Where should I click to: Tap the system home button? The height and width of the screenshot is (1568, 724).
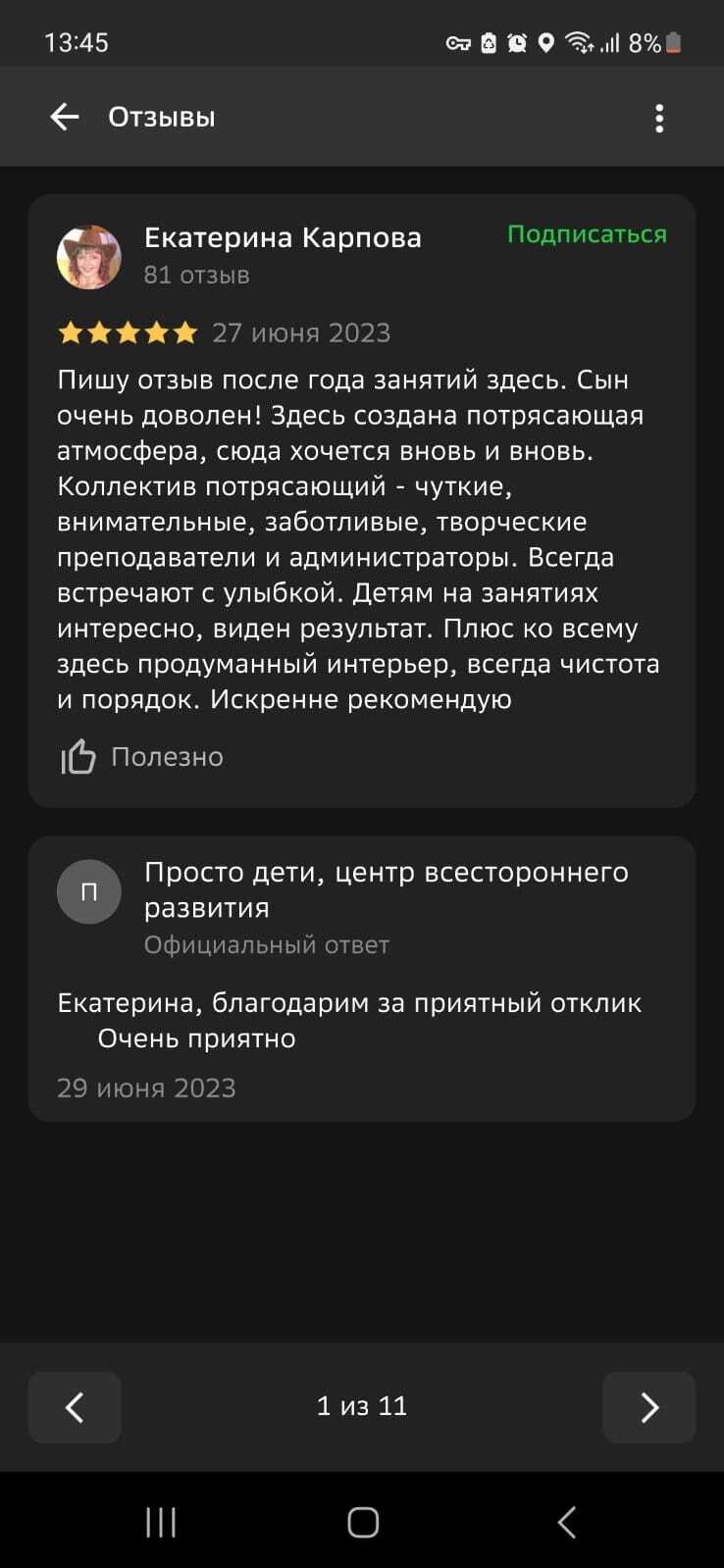(363, 1522)
